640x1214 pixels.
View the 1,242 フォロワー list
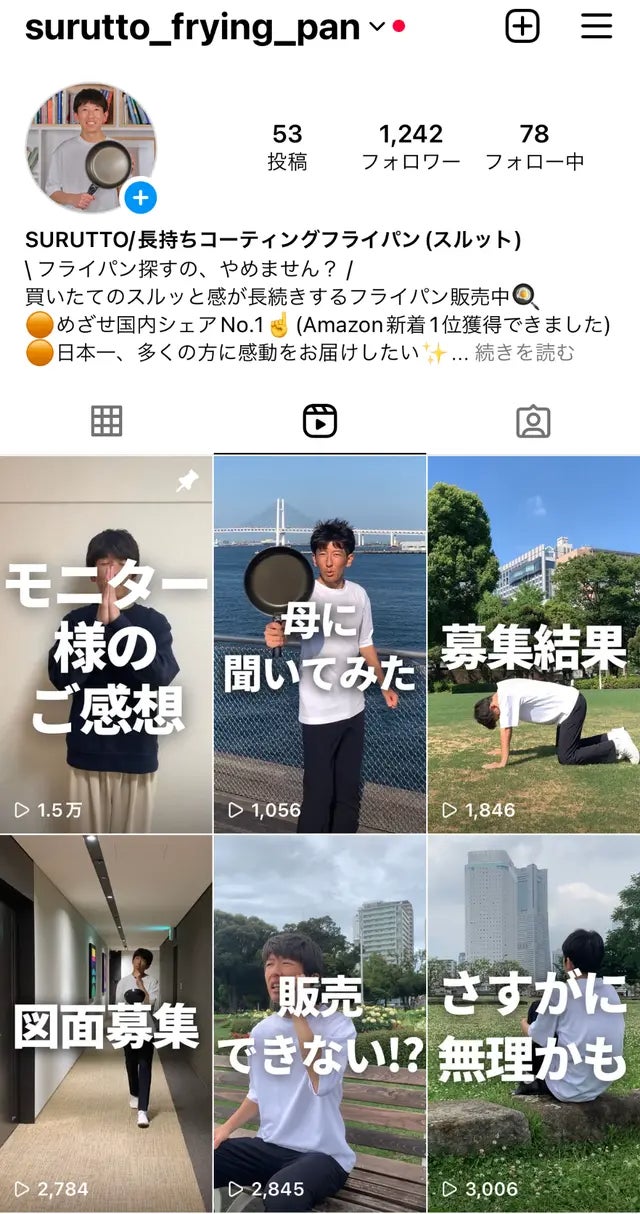410,147
